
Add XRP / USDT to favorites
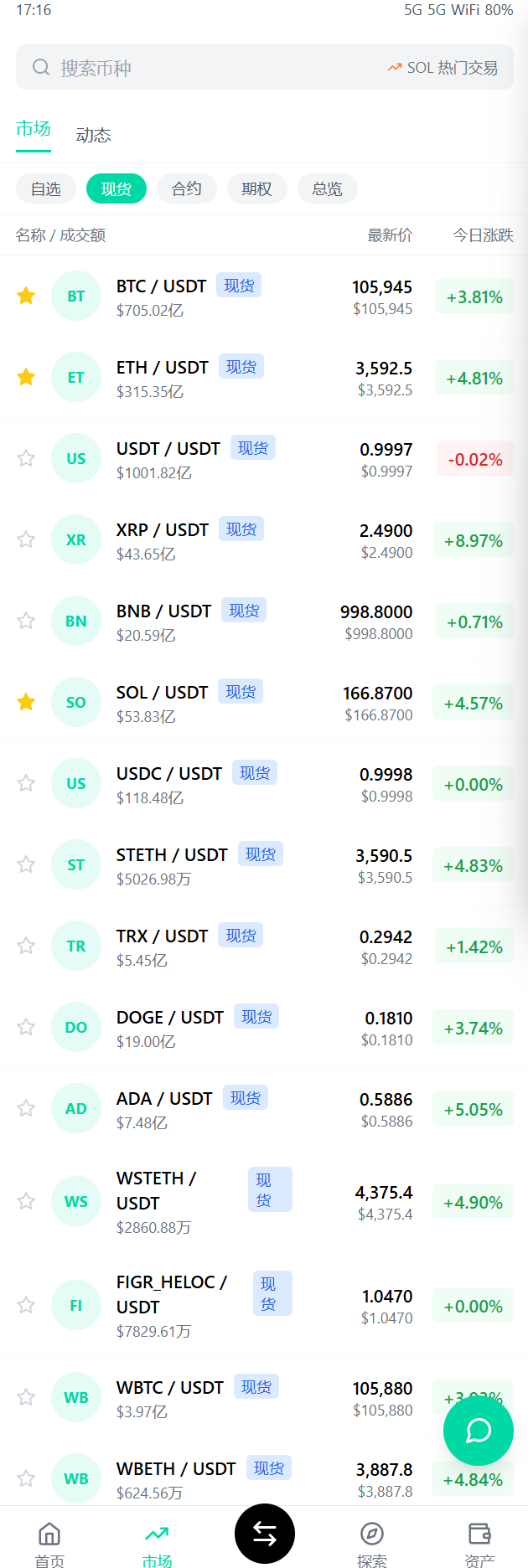coord(26,539)
